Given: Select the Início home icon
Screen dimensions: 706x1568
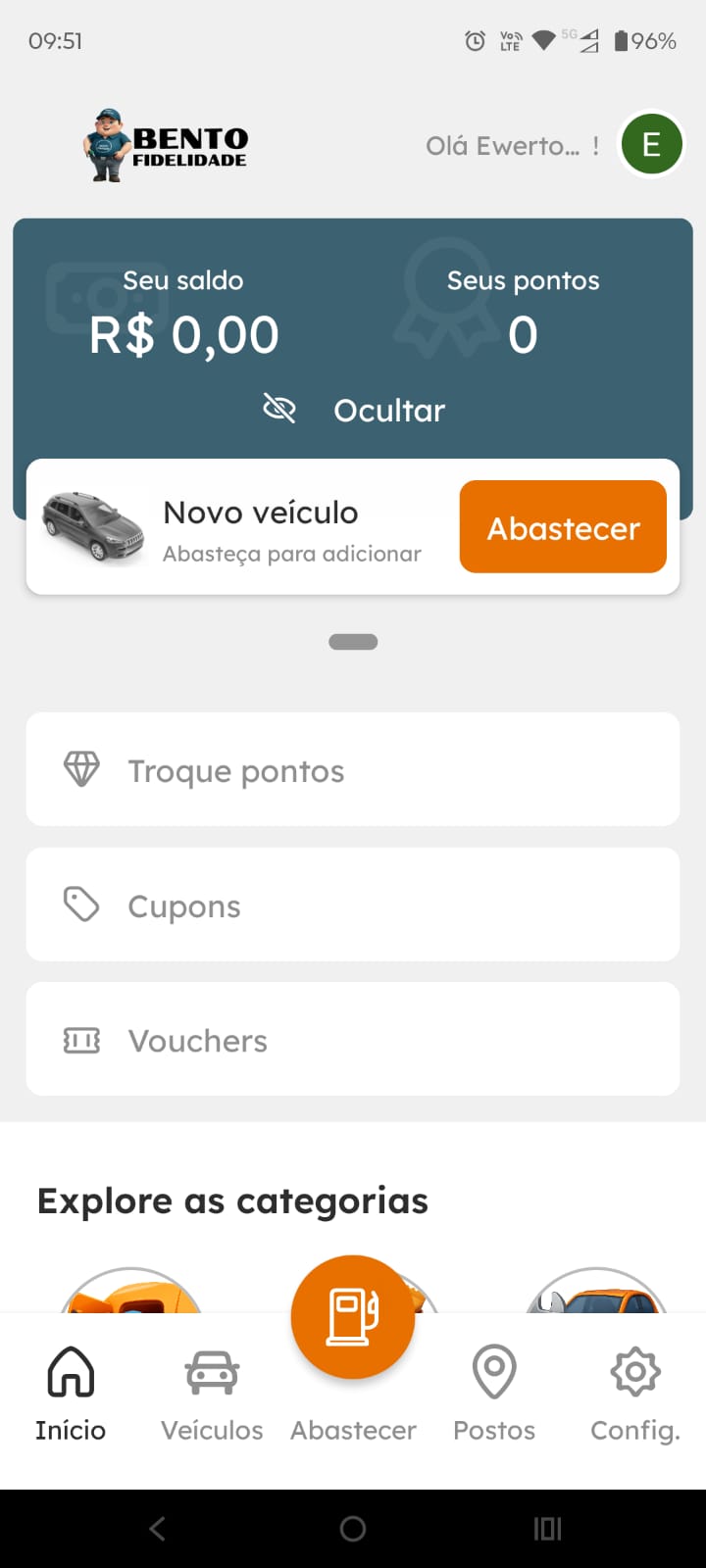Looking at the screenshot, I should coord(70,1374).
